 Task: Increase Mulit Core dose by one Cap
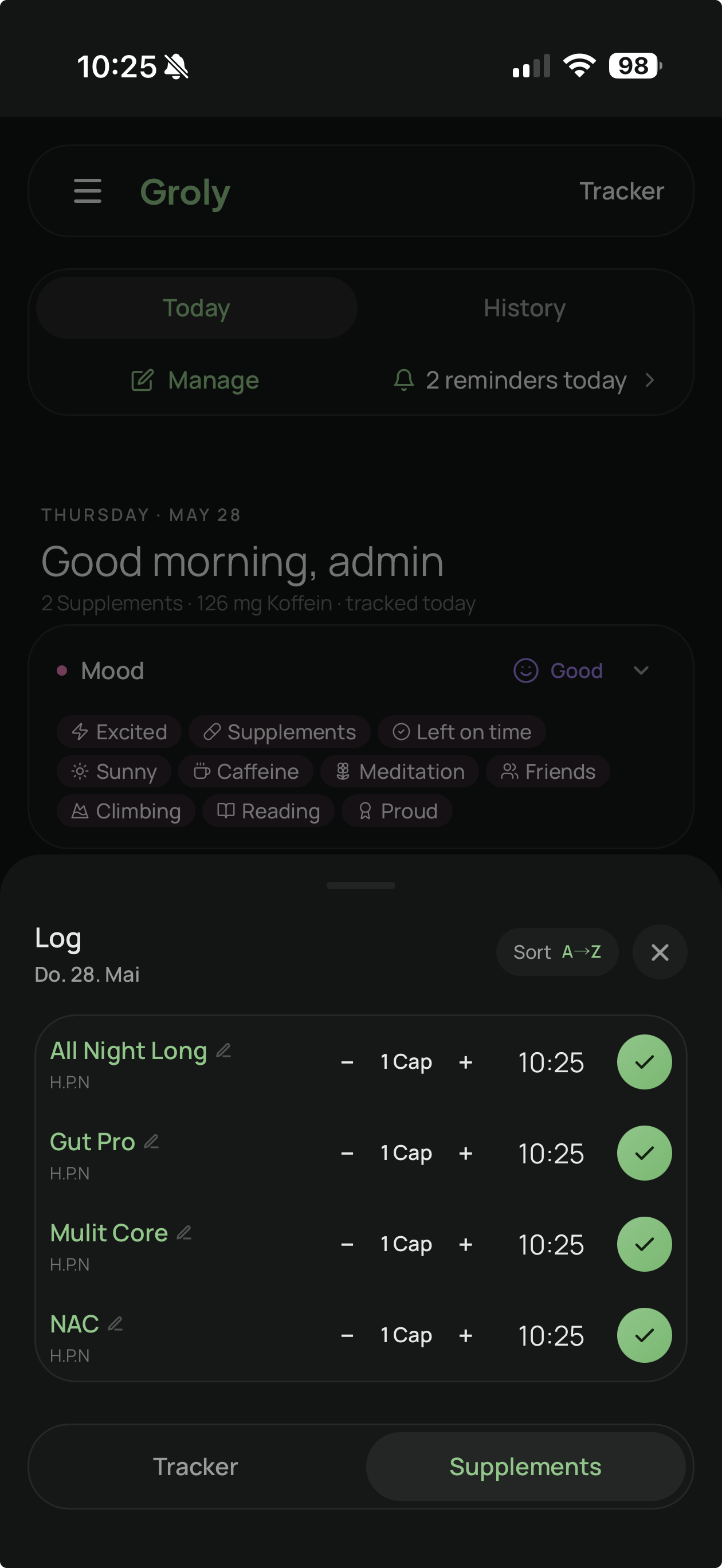coord(466,1244)
